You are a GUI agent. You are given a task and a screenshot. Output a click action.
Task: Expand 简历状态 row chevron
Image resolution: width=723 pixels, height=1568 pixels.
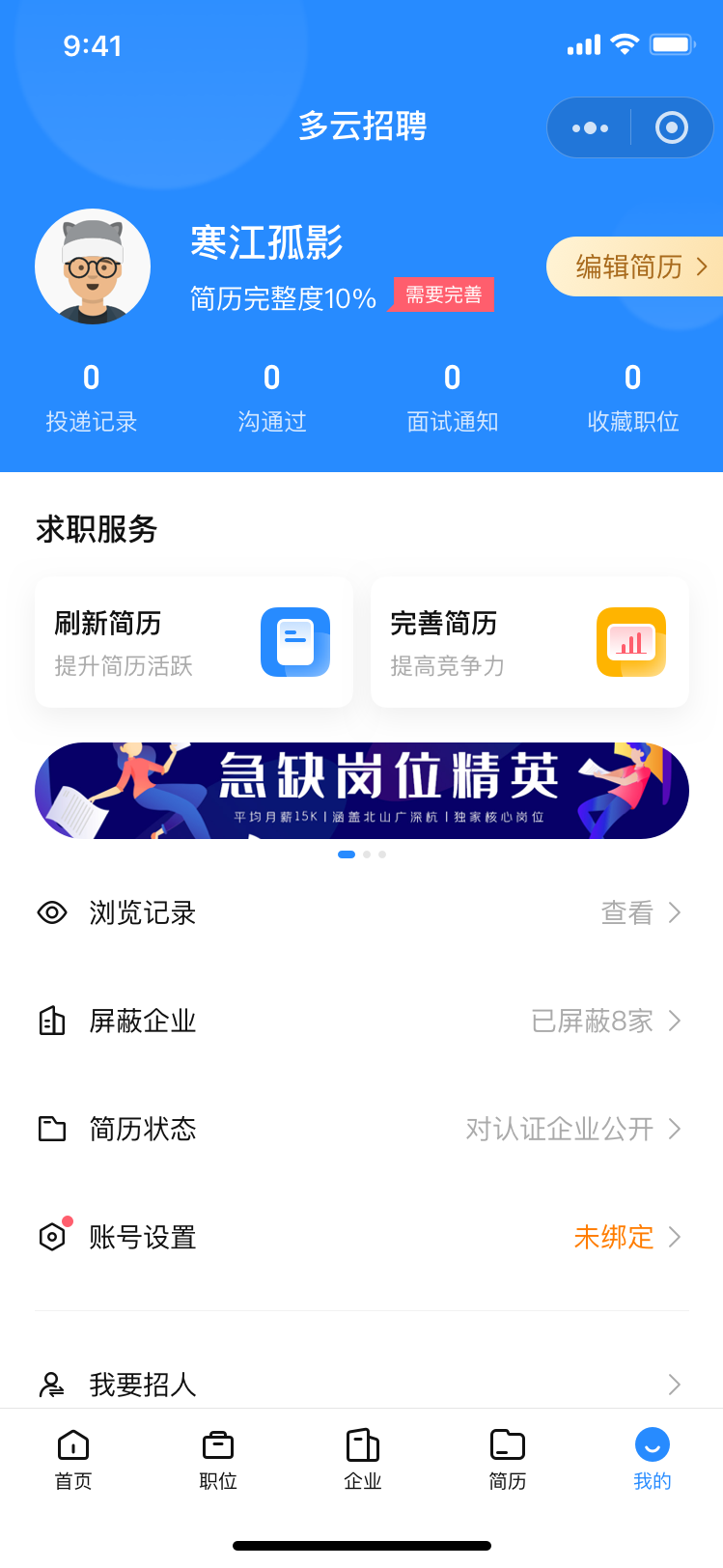676,1129
